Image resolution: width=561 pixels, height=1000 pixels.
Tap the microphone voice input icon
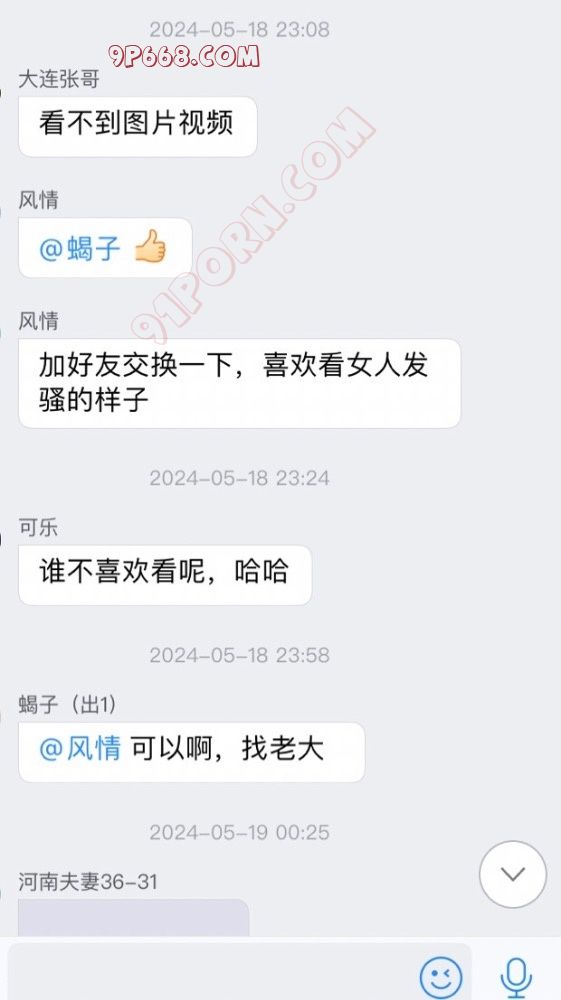[516, 978]
